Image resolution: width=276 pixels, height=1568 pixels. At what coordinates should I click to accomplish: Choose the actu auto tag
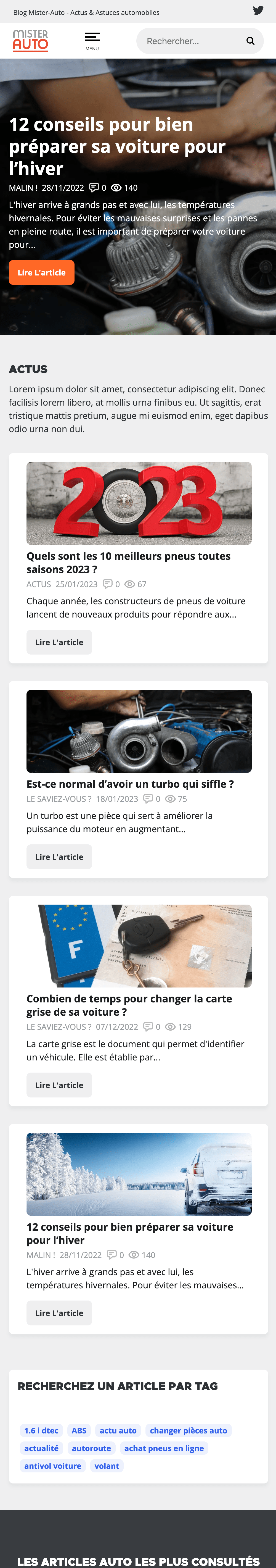[118, 1430]
